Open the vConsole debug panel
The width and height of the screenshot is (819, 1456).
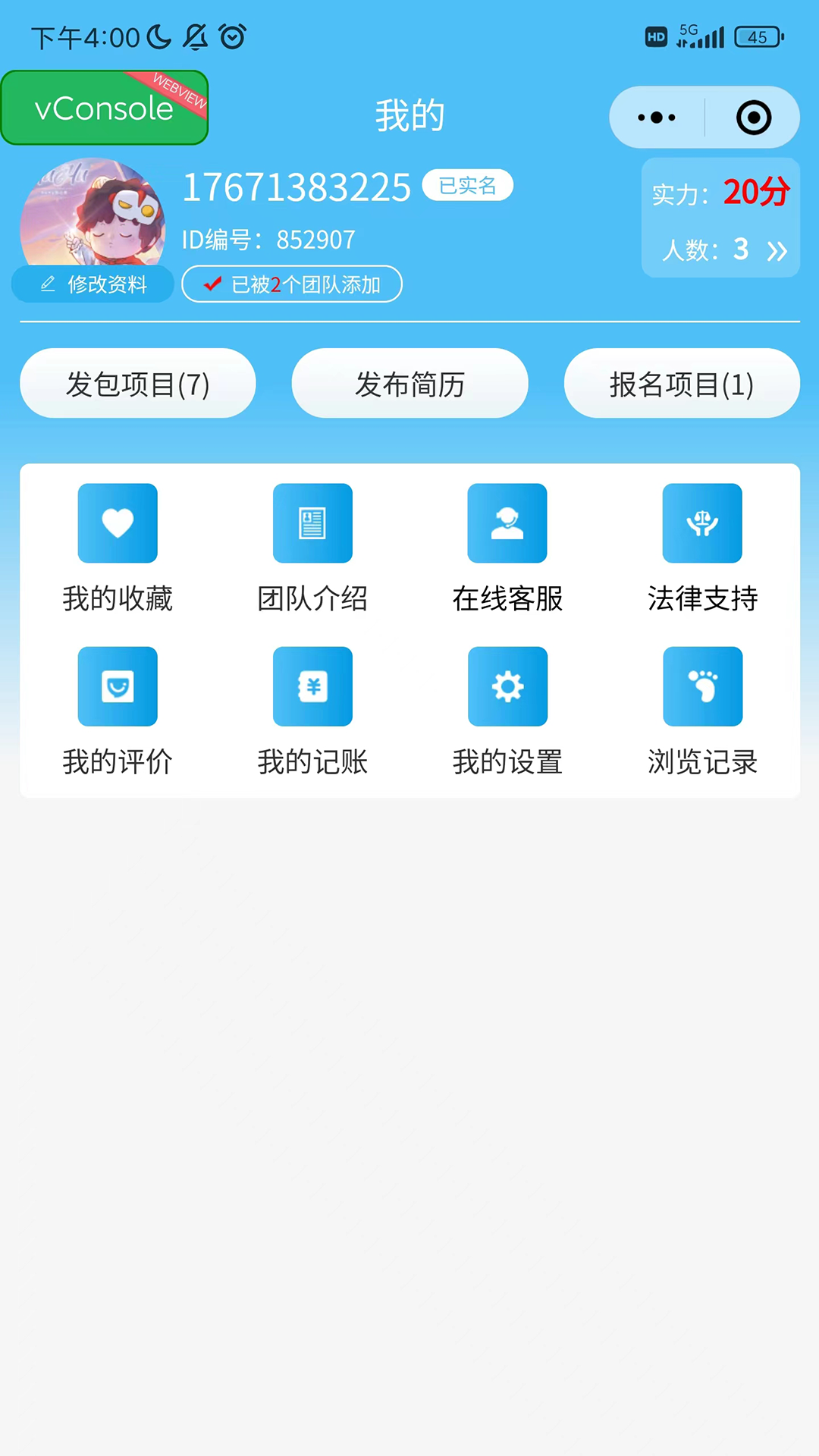[x=104, y=108]
